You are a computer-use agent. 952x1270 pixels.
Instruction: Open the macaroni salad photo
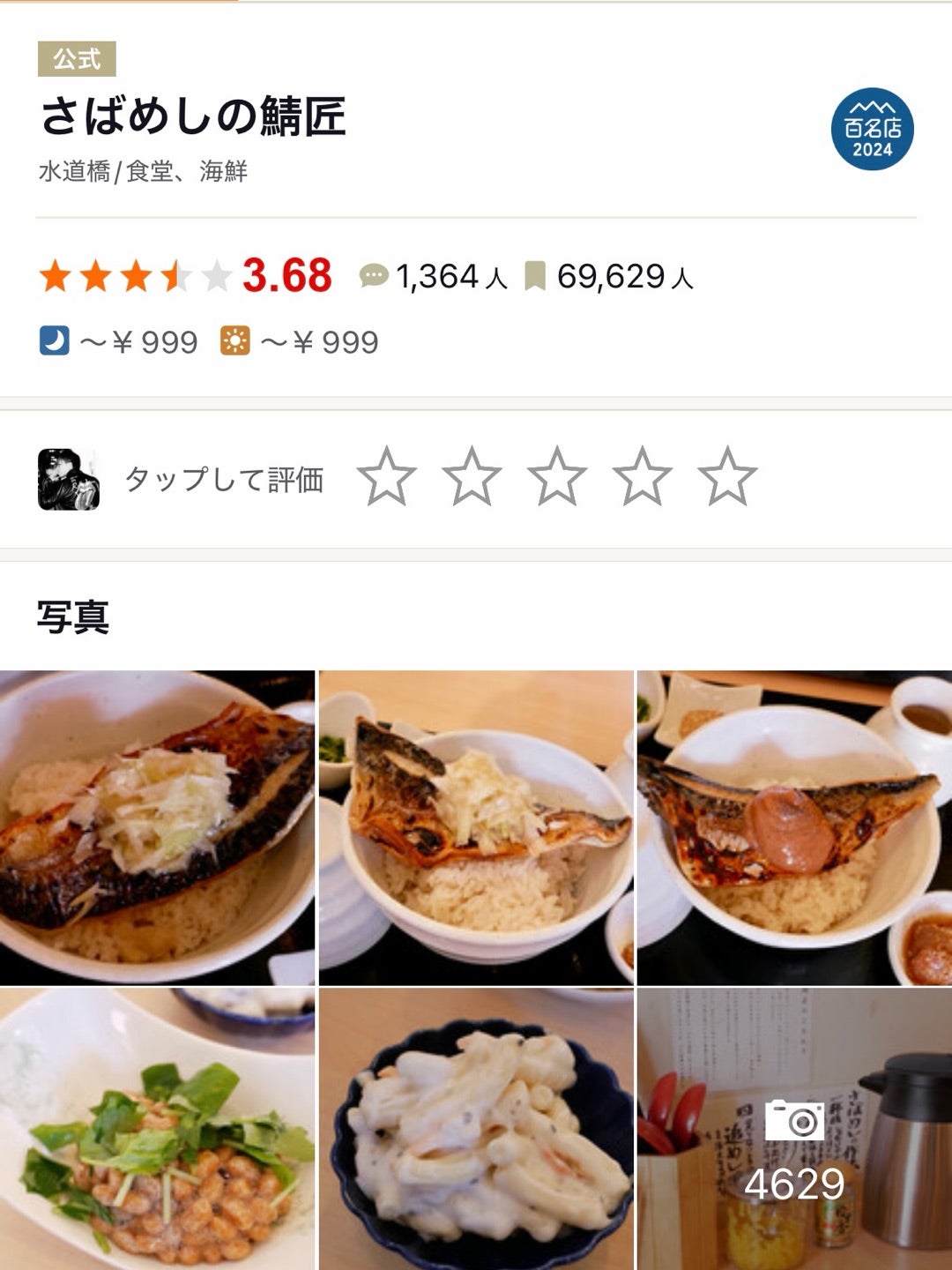point(476,1131)
